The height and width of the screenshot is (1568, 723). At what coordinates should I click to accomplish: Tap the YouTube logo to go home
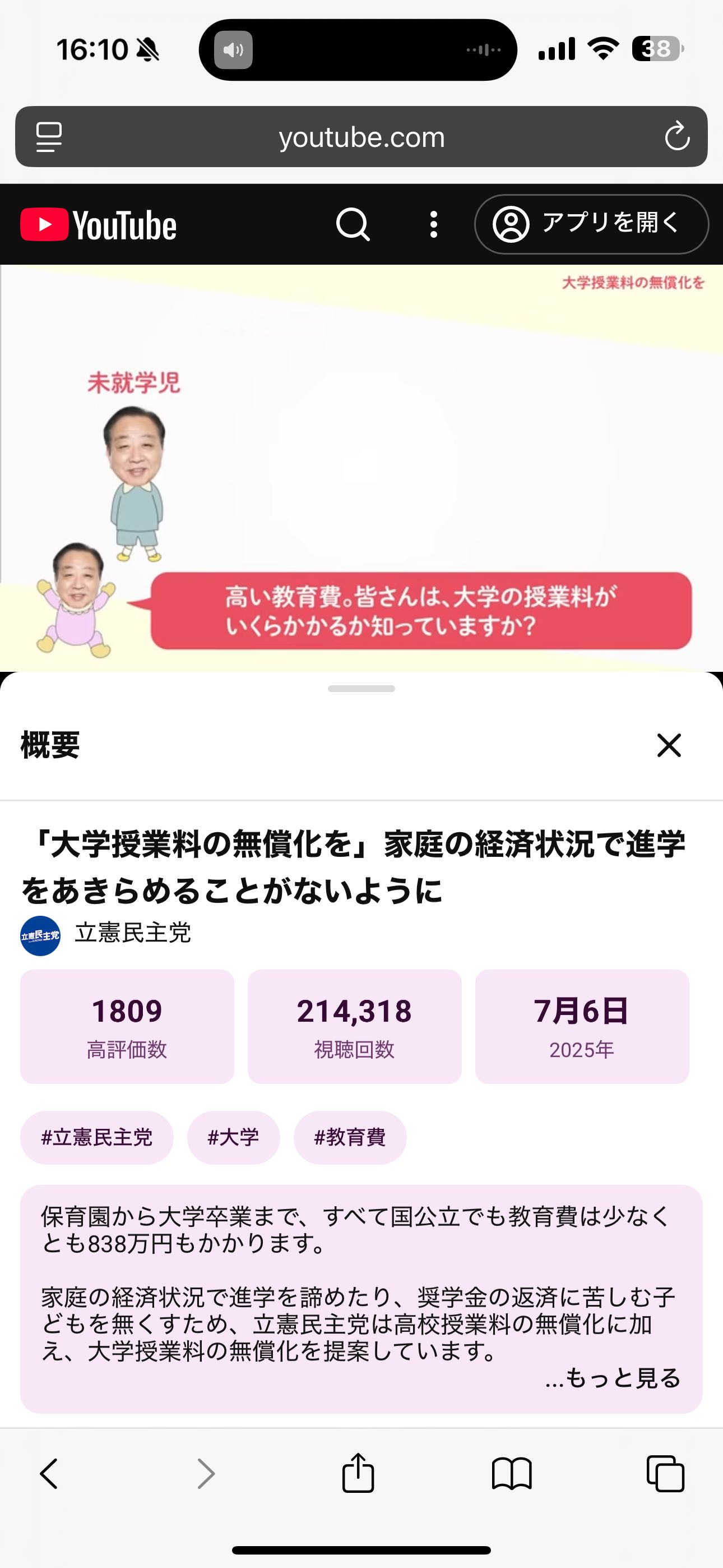click(x=99, y=225)
